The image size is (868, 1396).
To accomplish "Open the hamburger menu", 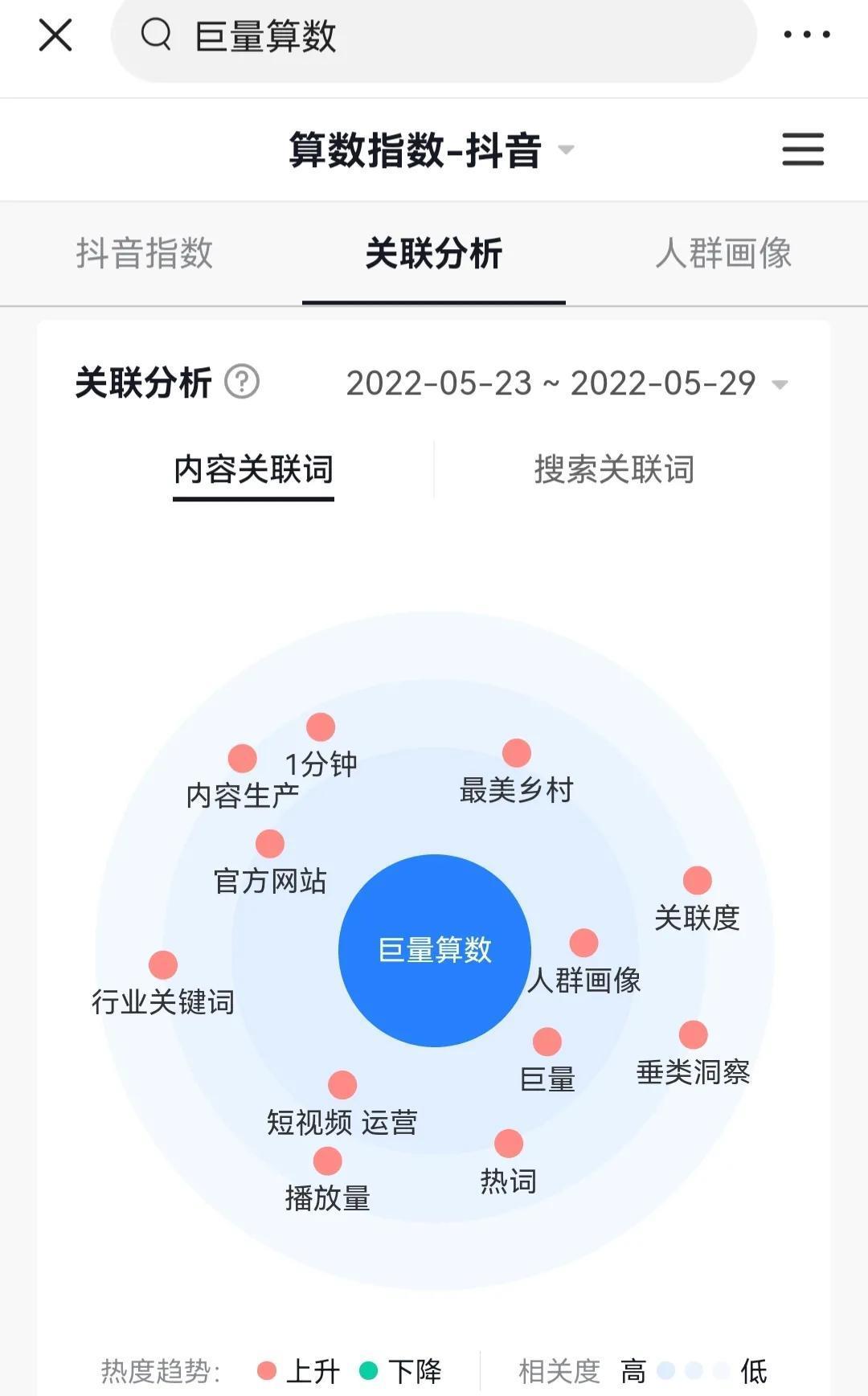I will coord(803,149).
